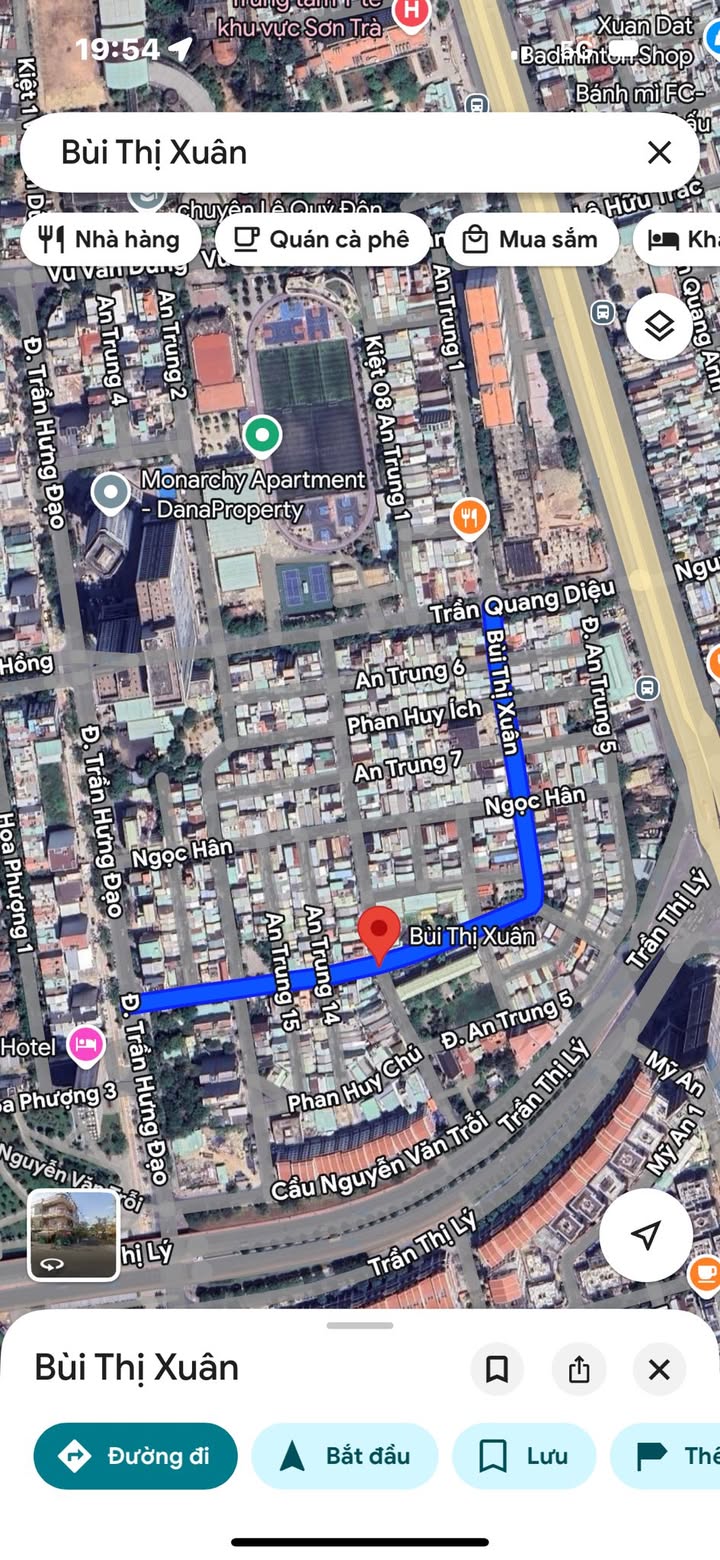720x1560 pixels.
Task: Tap the Lưu button to save
Action: click(x=524, y=1455)
